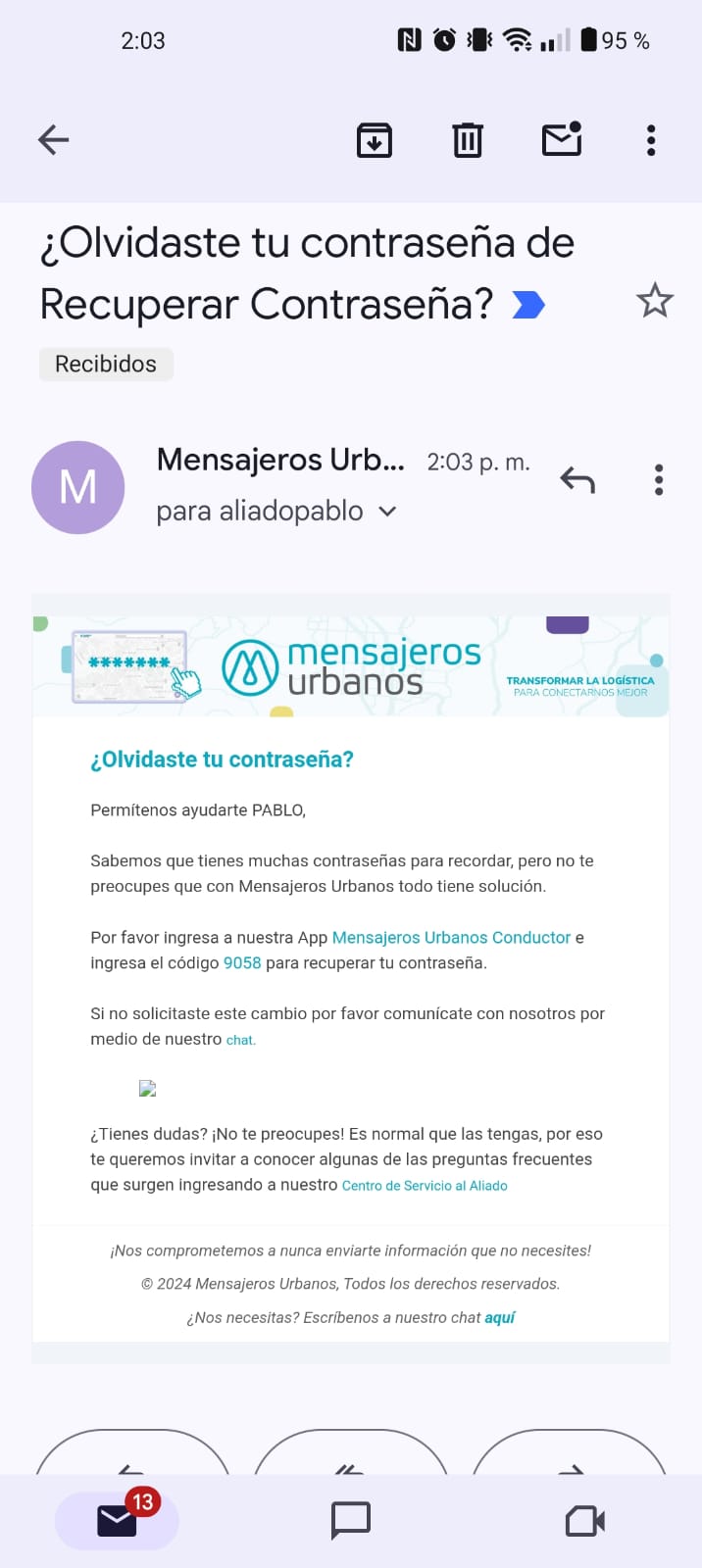
Task: Open Centro de Servicio al Aliado link
Action: (x=425, y=1186)
